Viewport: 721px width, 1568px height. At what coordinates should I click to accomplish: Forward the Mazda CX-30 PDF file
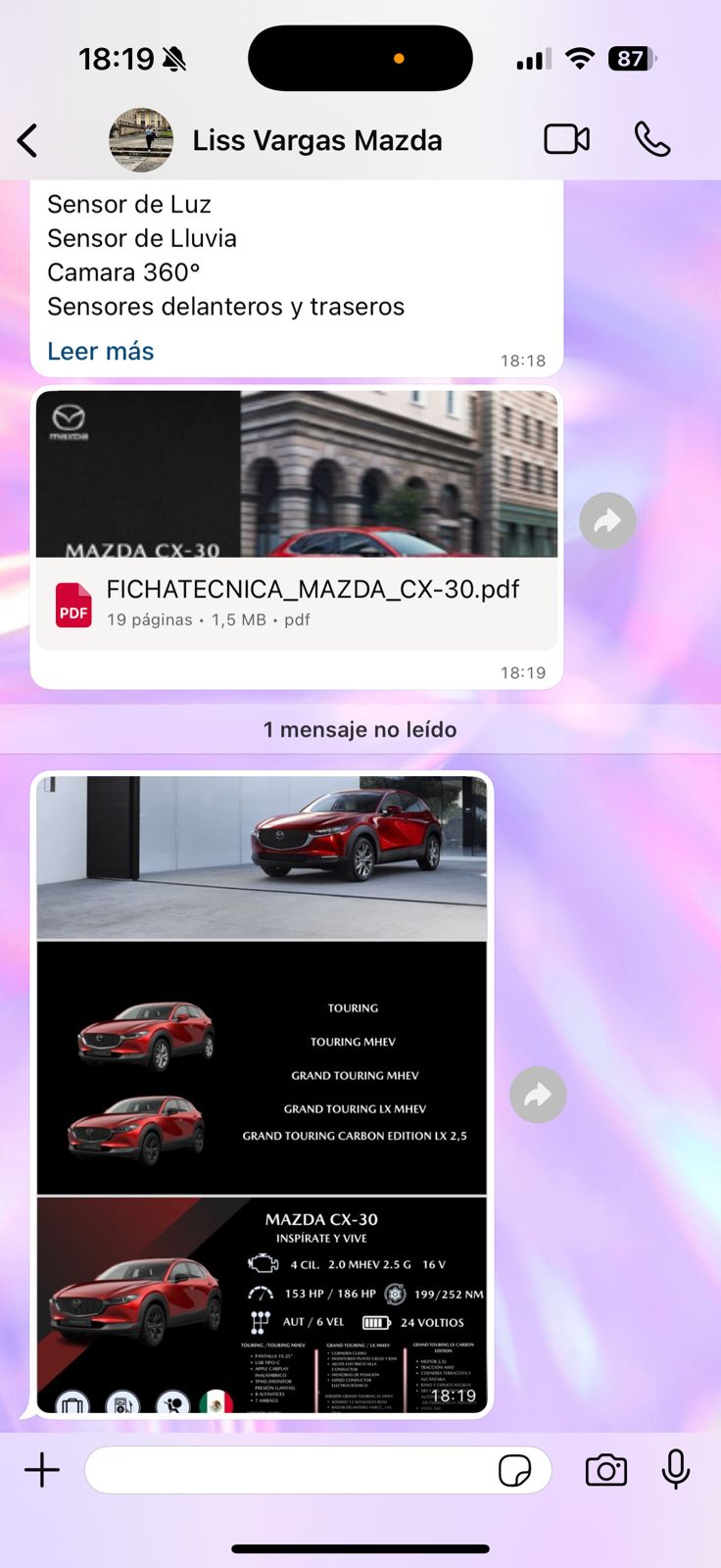607,520
